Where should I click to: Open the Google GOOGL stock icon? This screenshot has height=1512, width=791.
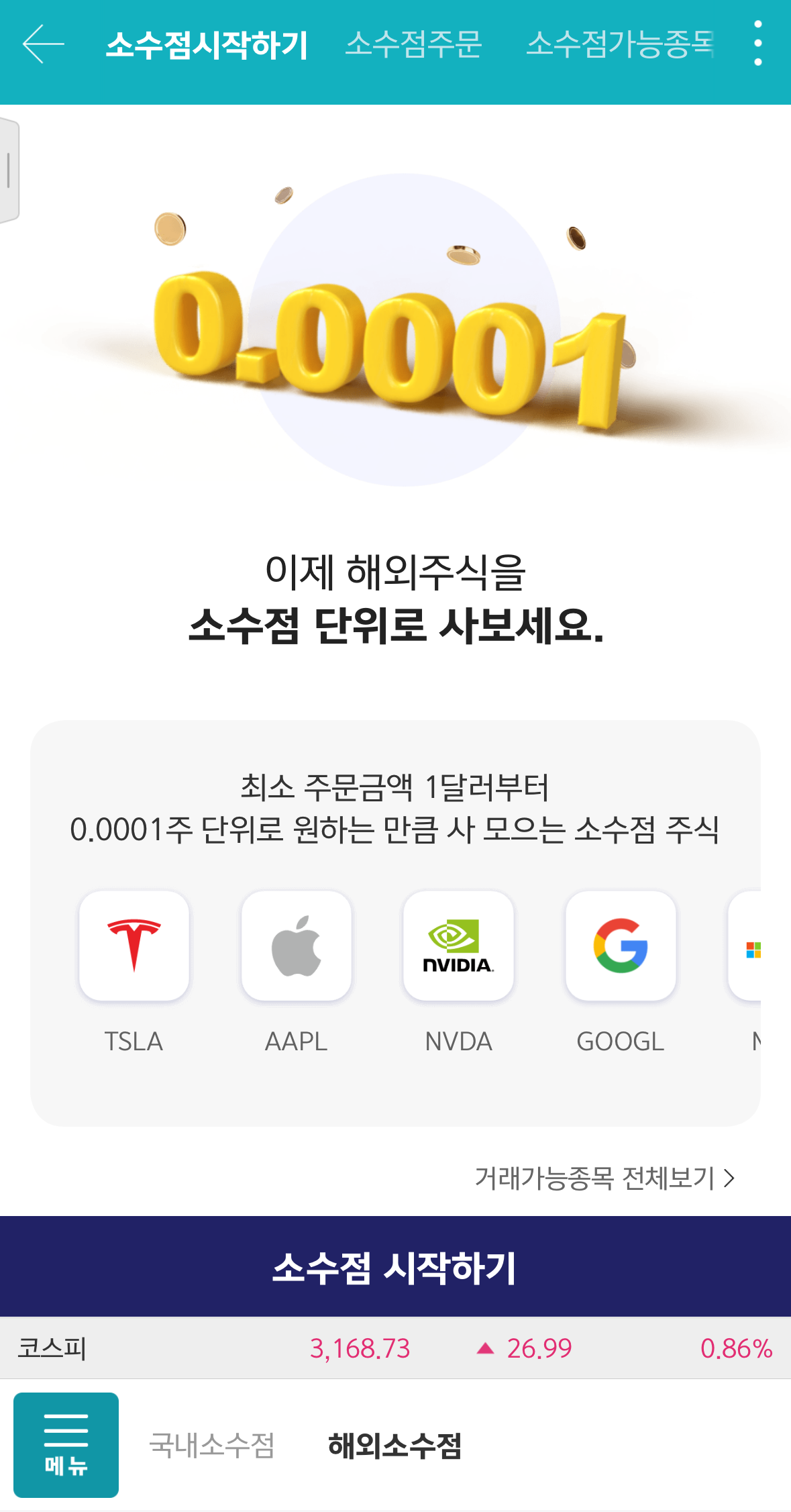[621, 946]
